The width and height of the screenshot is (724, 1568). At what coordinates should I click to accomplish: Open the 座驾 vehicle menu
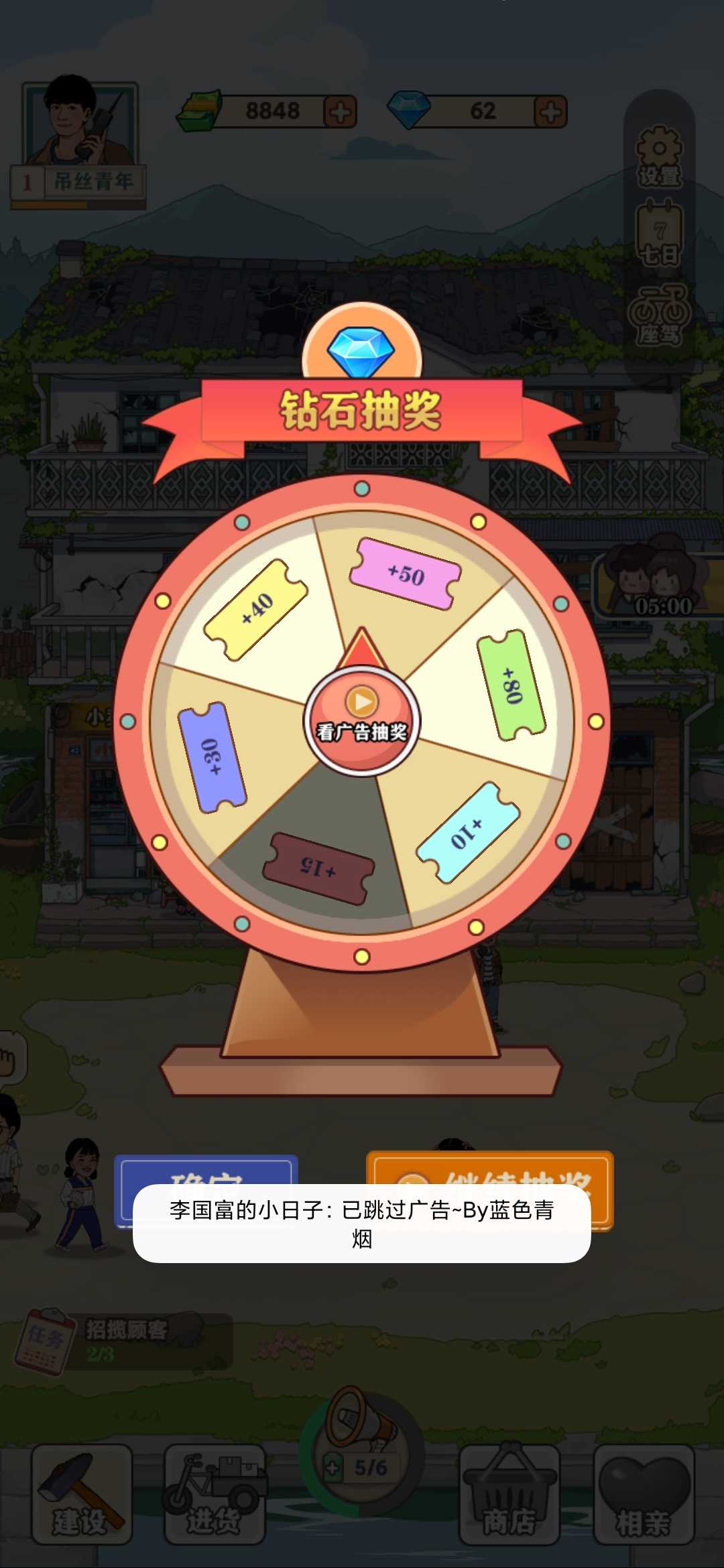point(659,315)
